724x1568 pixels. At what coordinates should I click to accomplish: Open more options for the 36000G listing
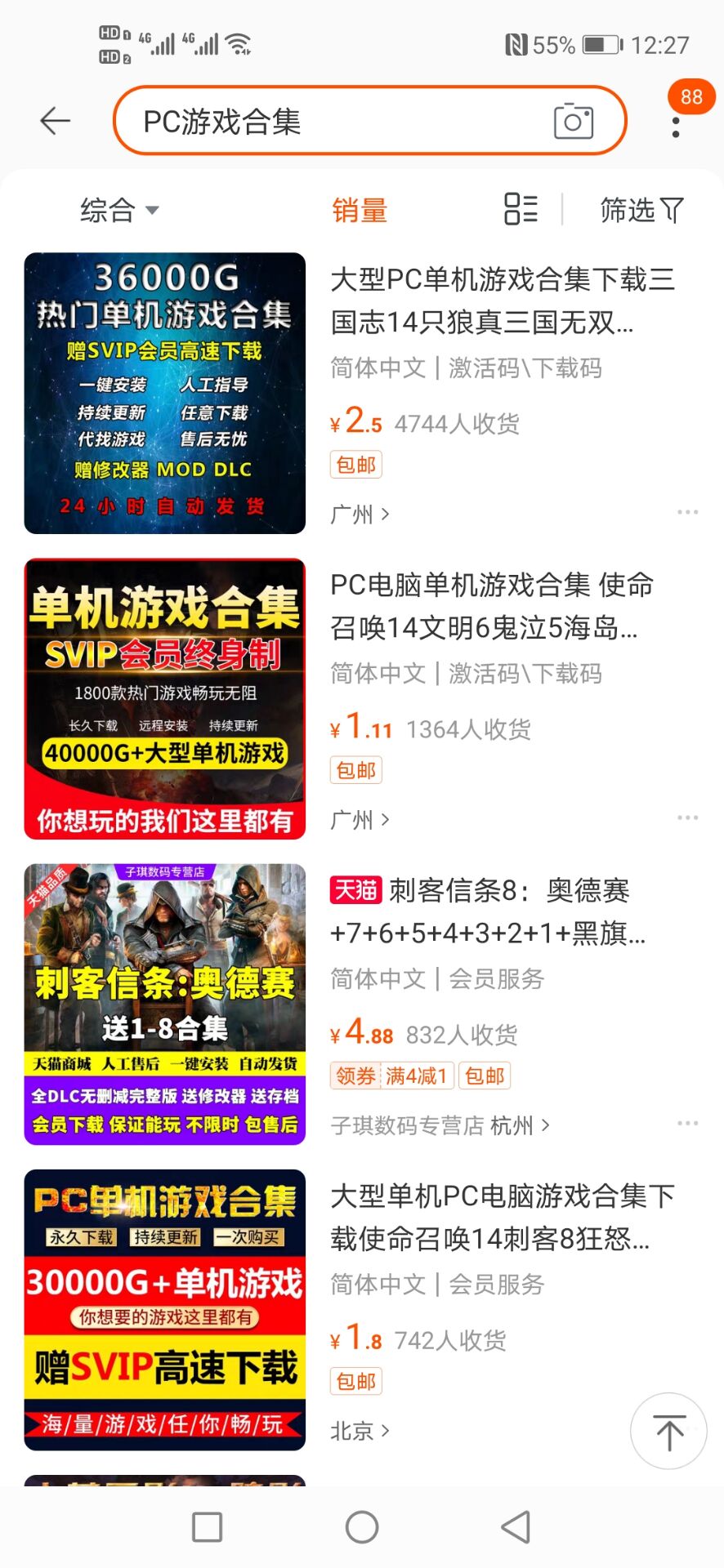688,512
